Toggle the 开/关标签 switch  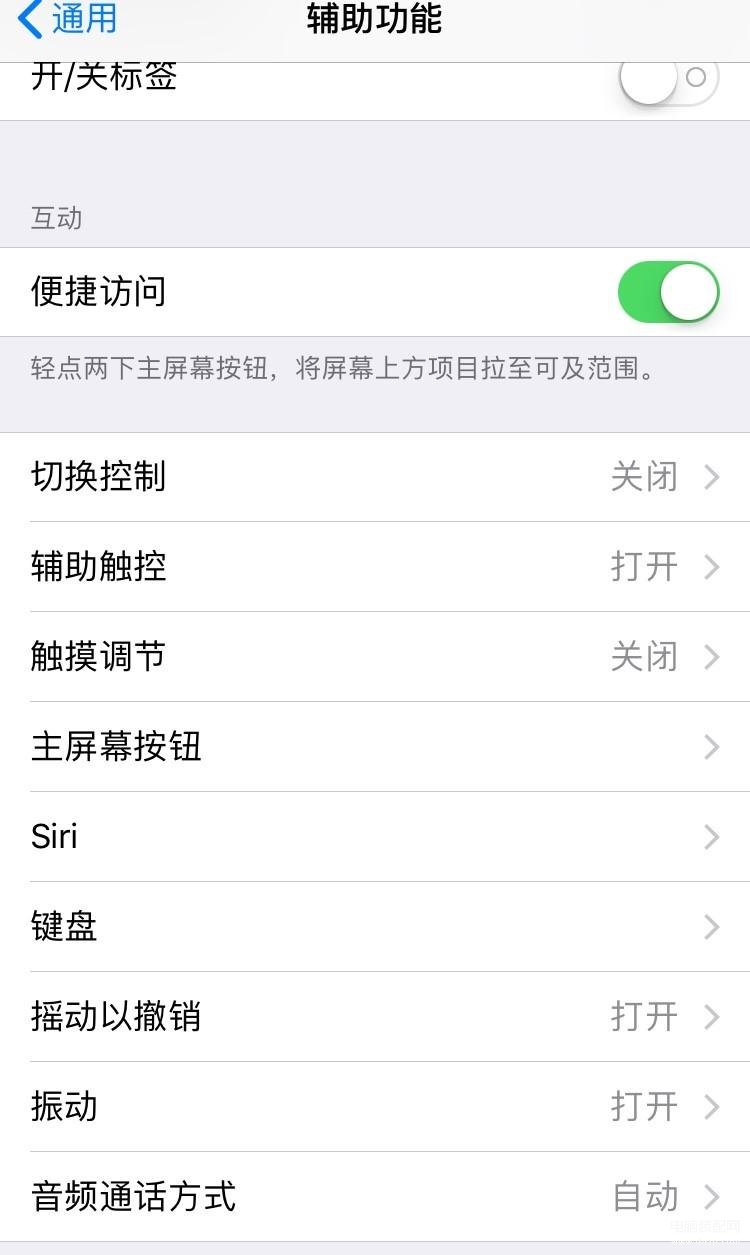pos(668,78)
